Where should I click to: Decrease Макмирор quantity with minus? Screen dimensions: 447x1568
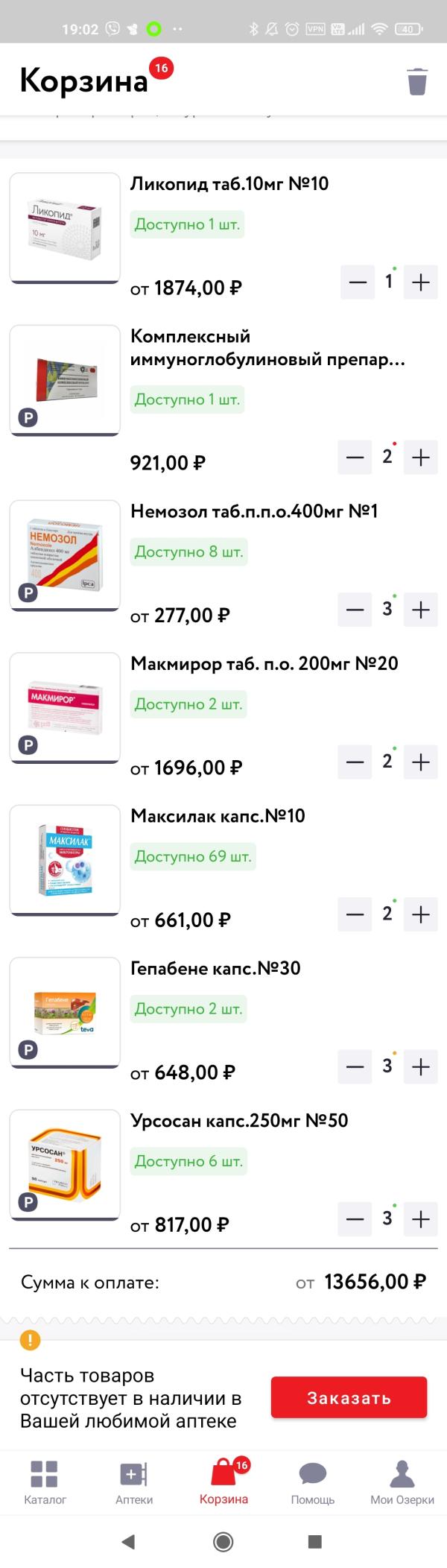pyautogui.click(x=355, y=762)
